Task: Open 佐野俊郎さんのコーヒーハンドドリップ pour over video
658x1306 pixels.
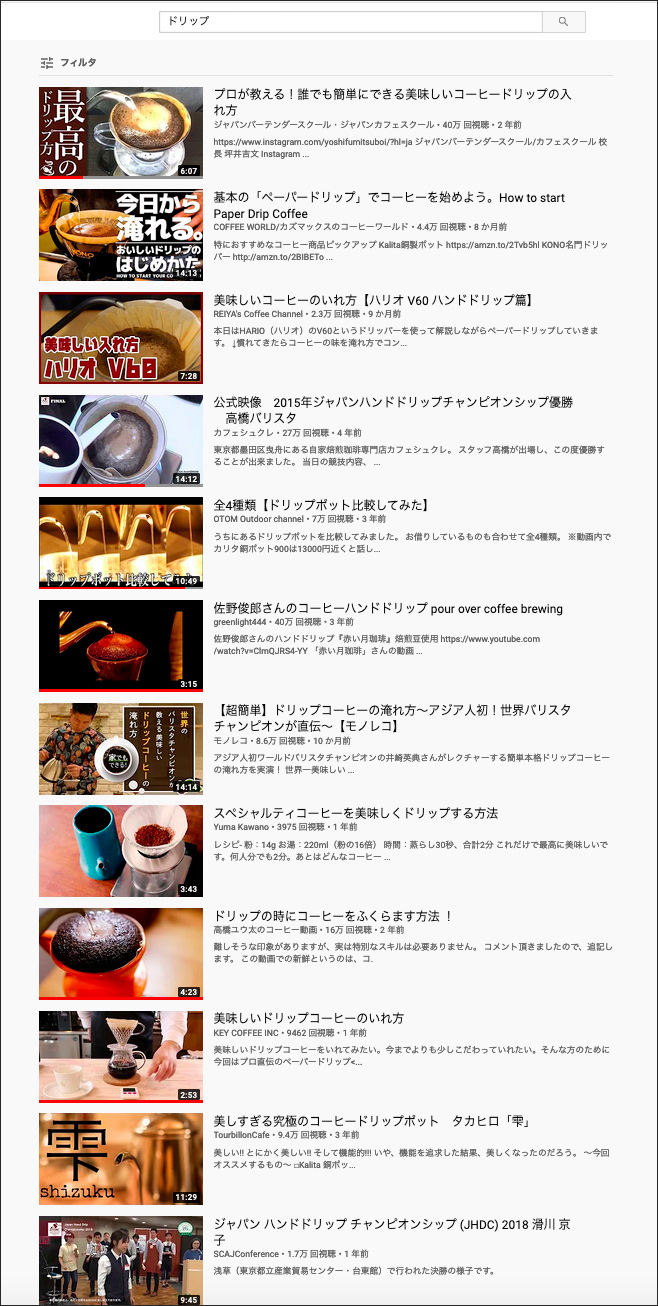Action: coord(388,608)
